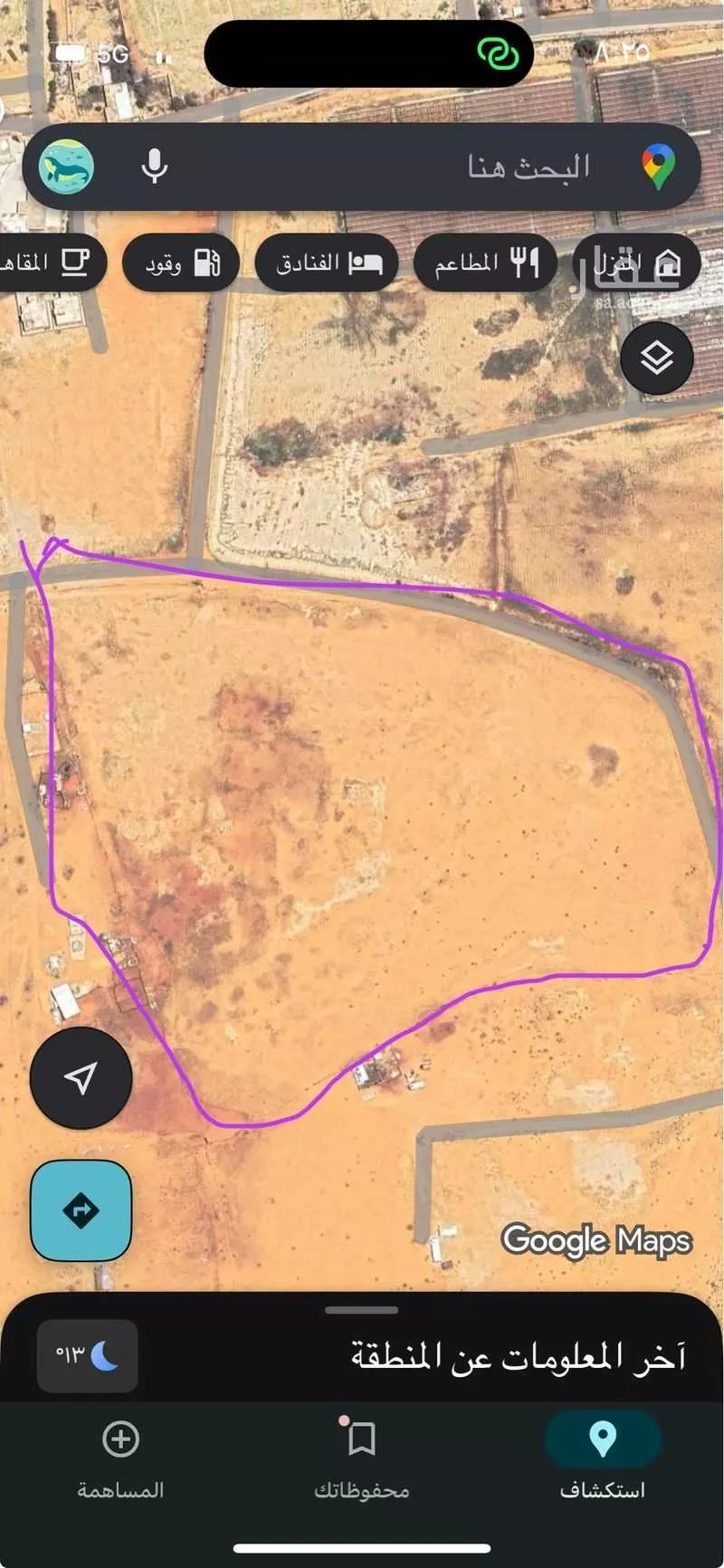
Task: Select the Home (المنزل) chip
Action: point(637,263)
